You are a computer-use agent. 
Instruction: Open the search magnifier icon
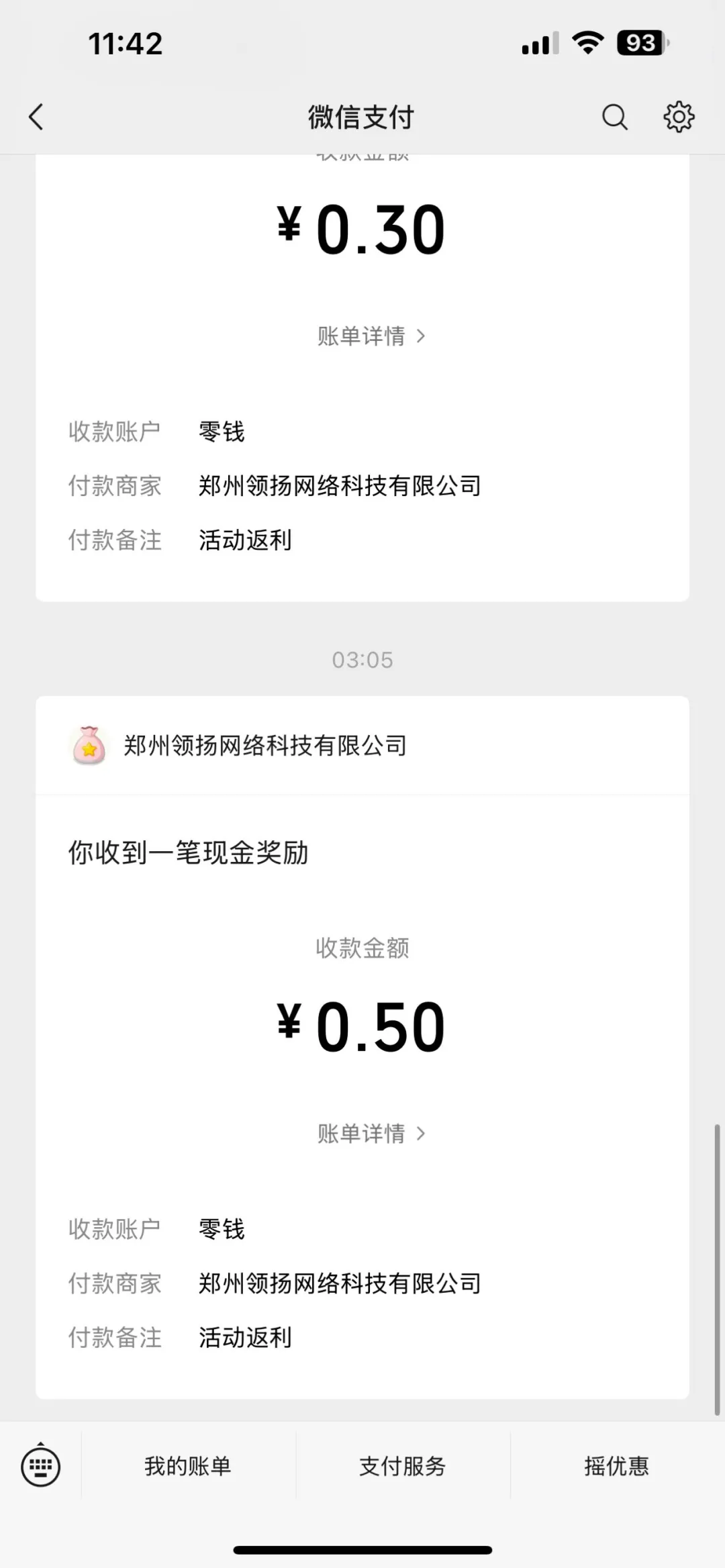point(614,117)
